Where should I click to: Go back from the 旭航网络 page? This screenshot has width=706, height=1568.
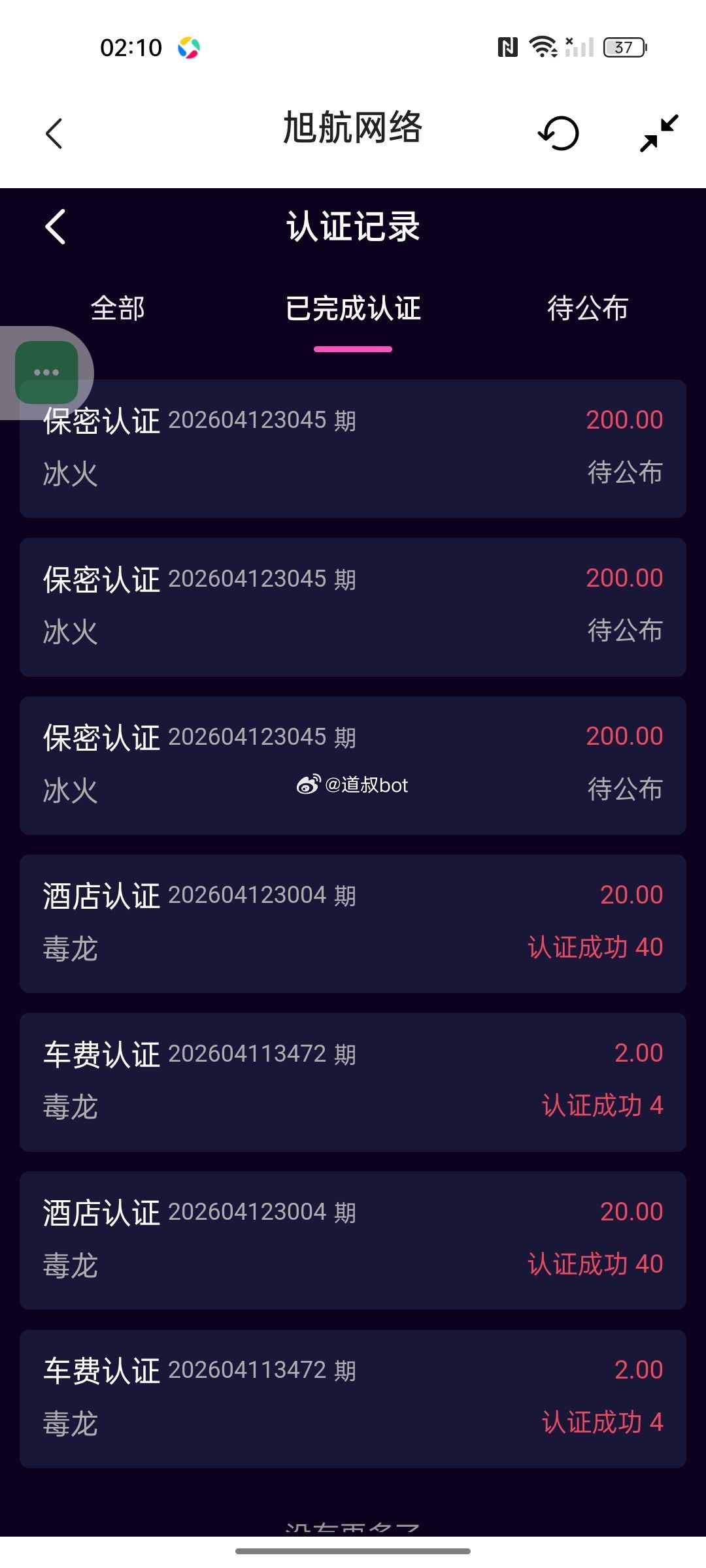point(55,134)
